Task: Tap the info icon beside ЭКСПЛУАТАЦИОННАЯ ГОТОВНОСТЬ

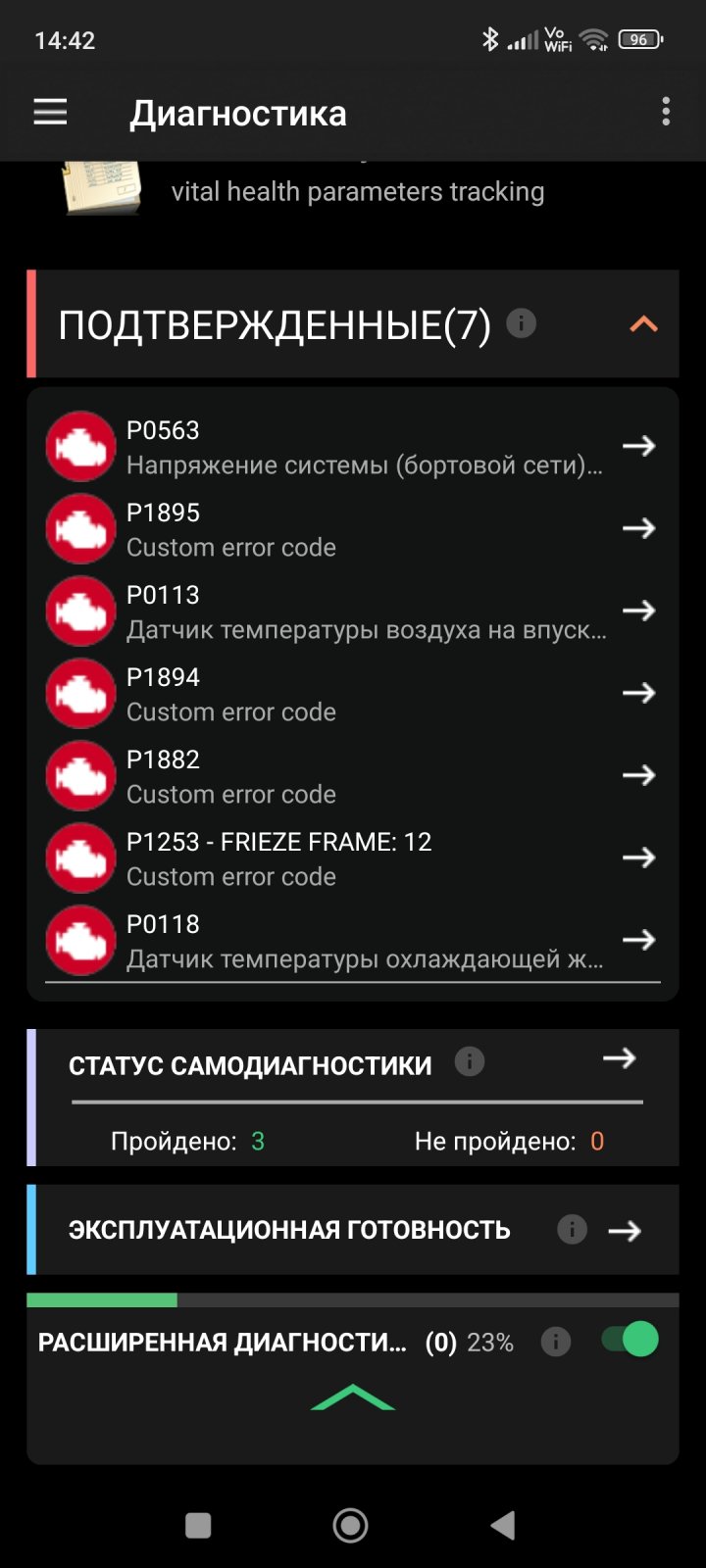Action: click(x=572, y=1229)
